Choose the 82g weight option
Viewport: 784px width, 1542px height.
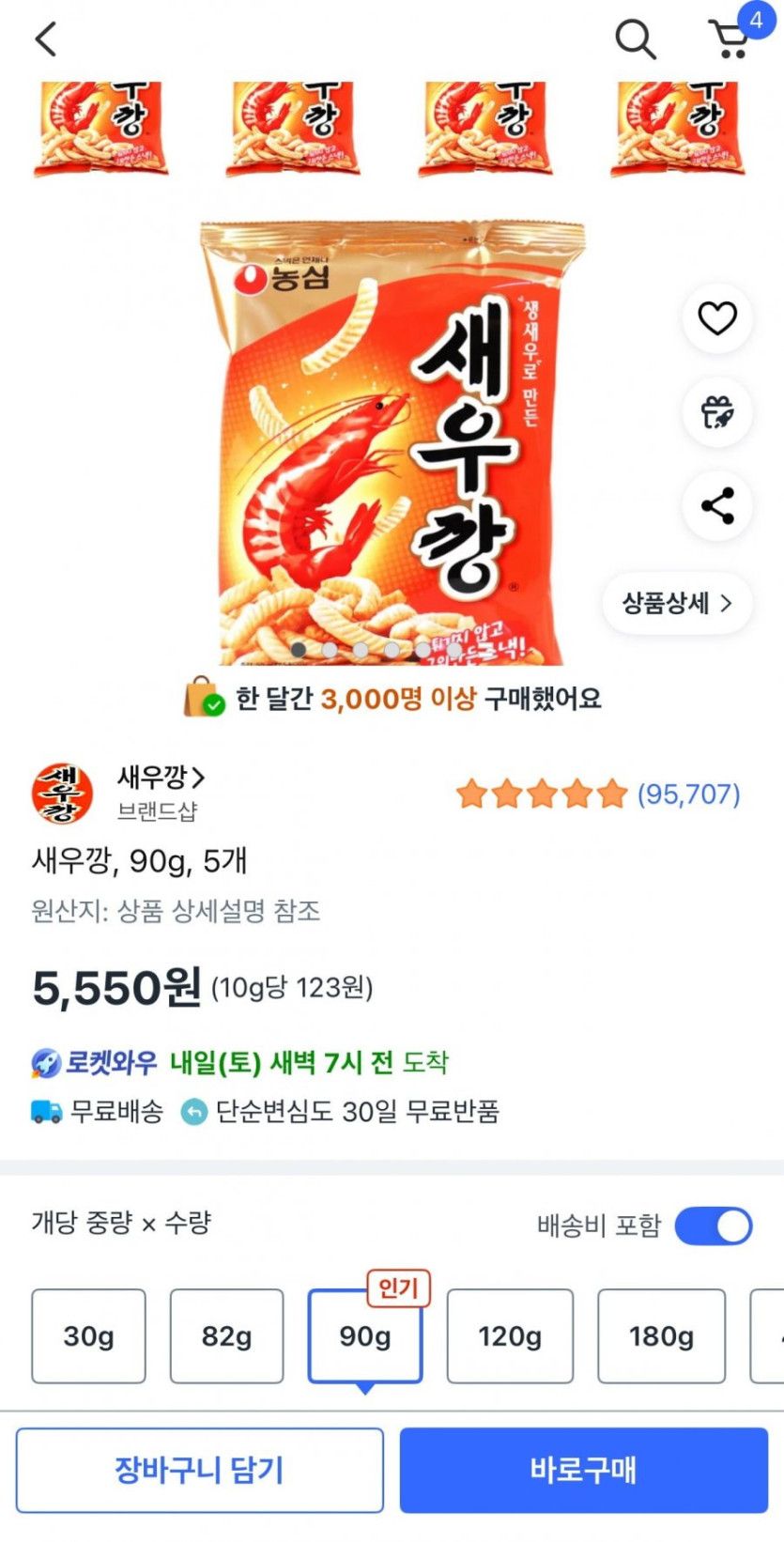point(226,1335)
